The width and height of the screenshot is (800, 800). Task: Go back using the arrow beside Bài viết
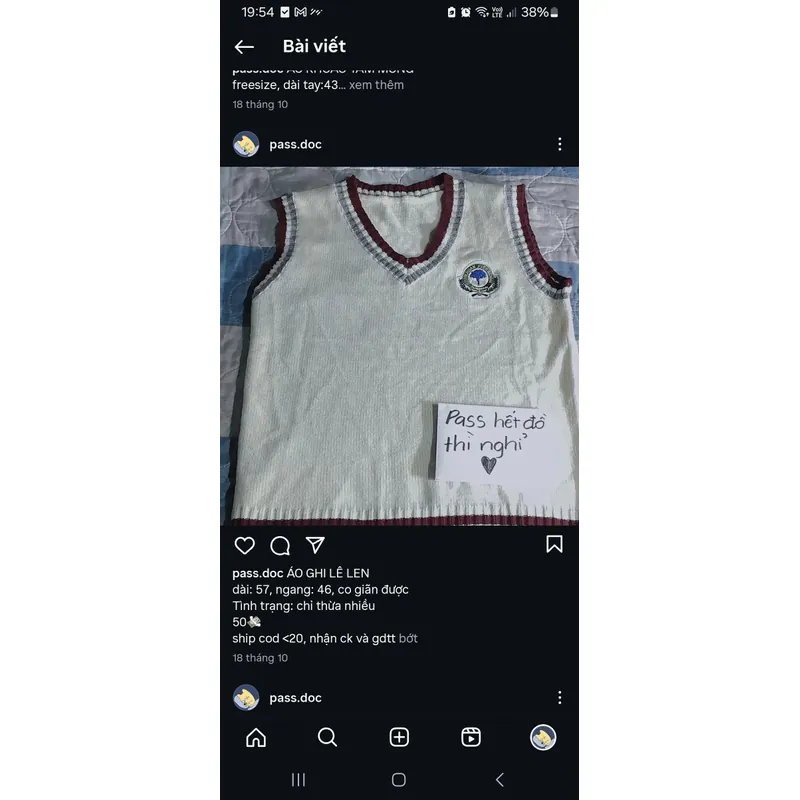click(244, 47)
